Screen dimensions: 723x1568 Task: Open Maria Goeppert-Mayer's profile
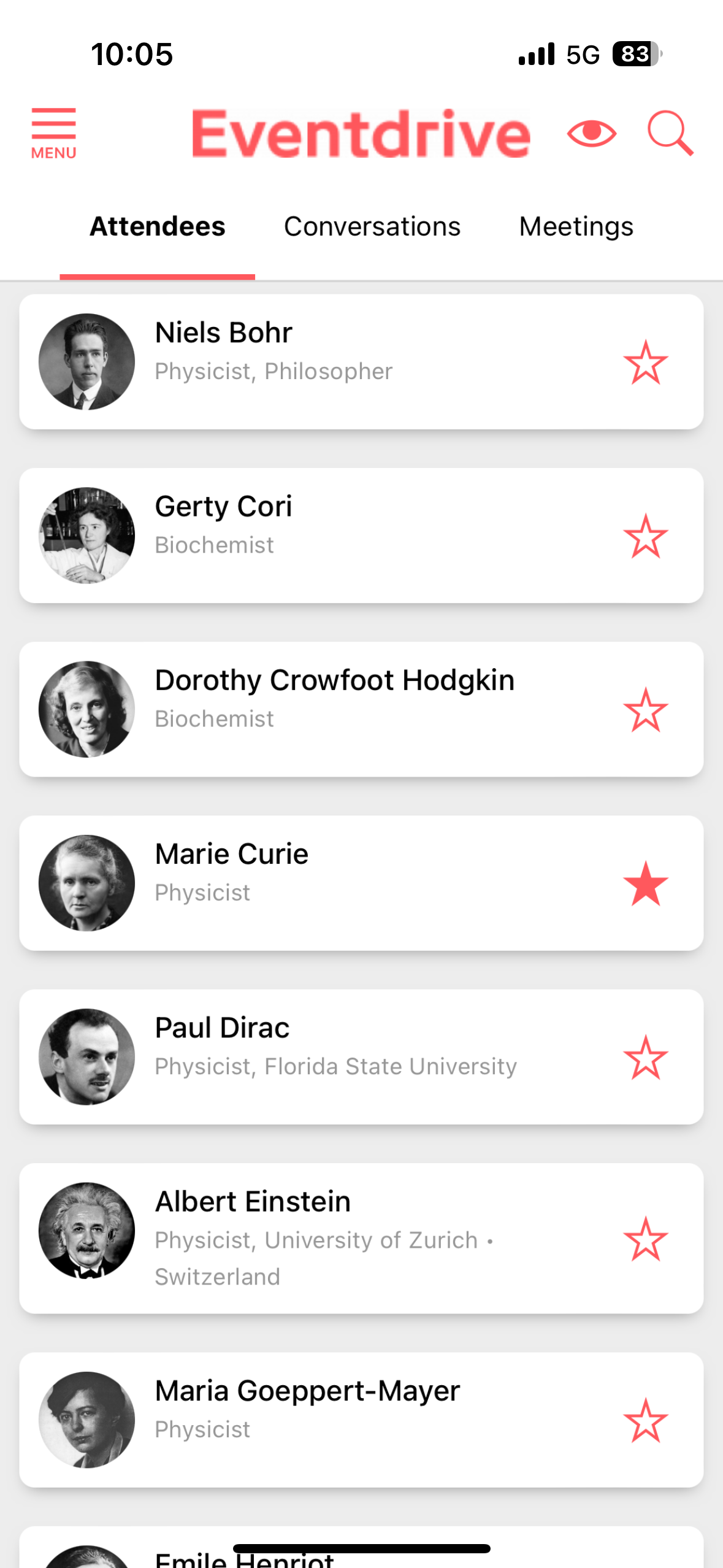tap(361, 1420)
